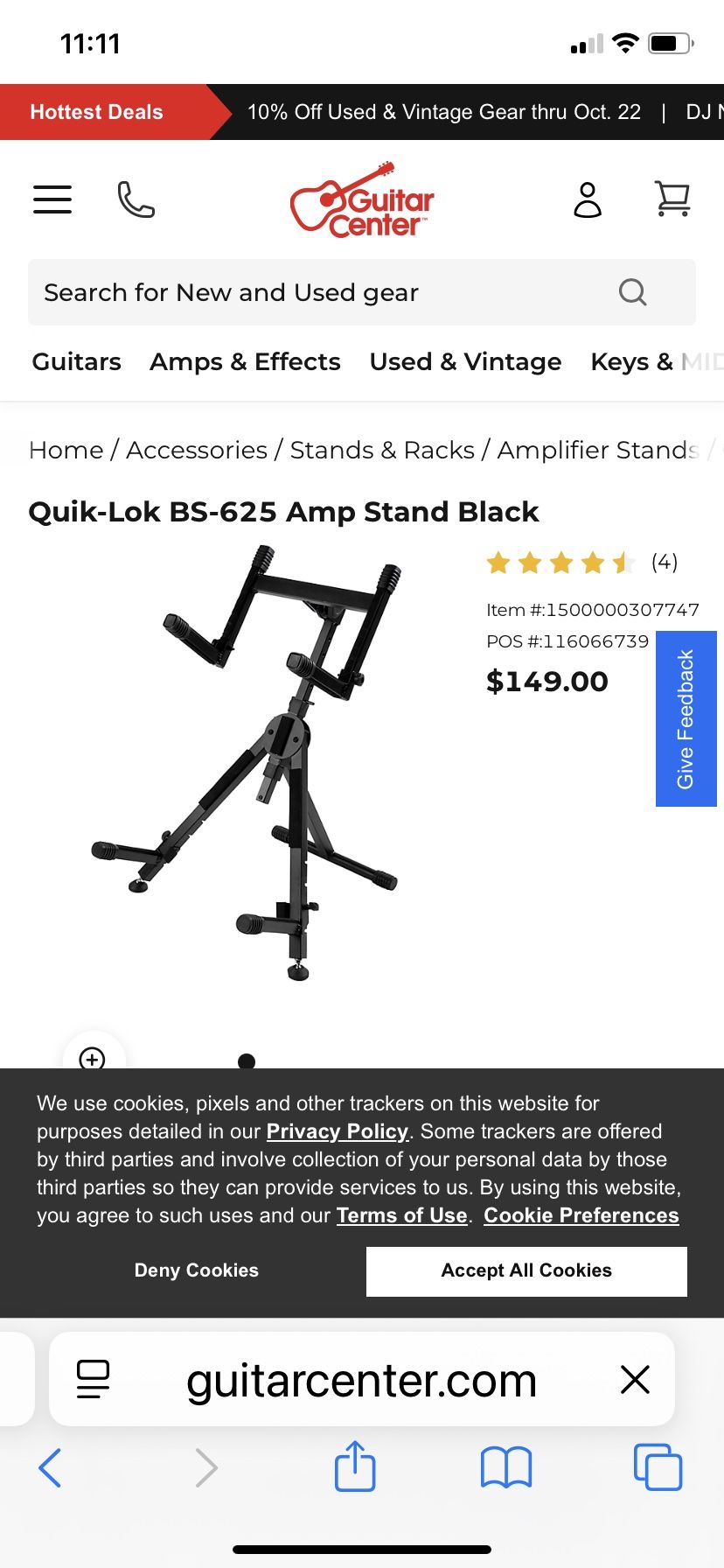Open the Used & Vintage section
The image size is (724, 1568).
coord(465,361)
